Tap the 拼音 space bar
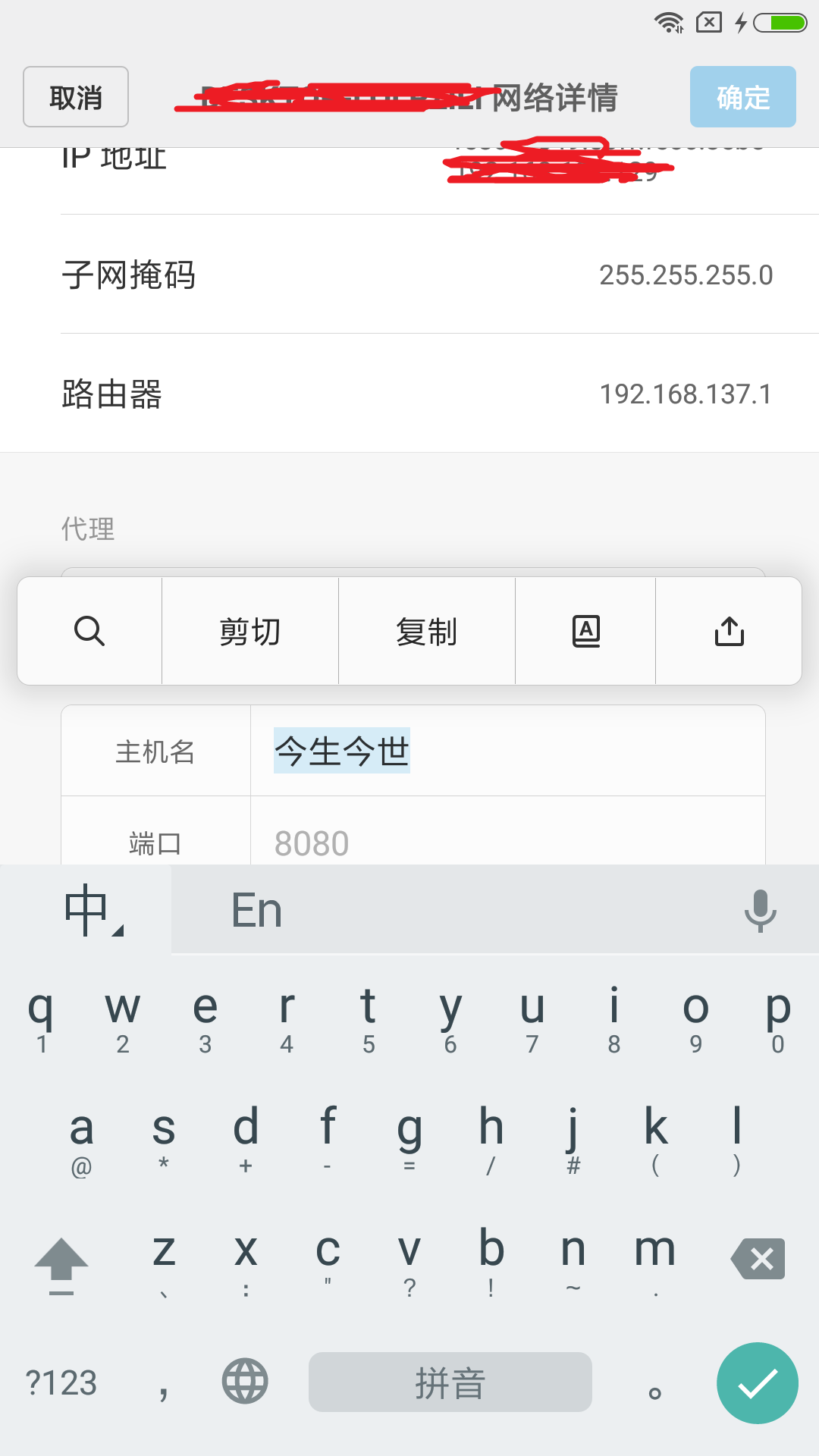Image resolution: width=819 pixels, height=1456 pixels. pyautogui.click(x=450, y=1382)
